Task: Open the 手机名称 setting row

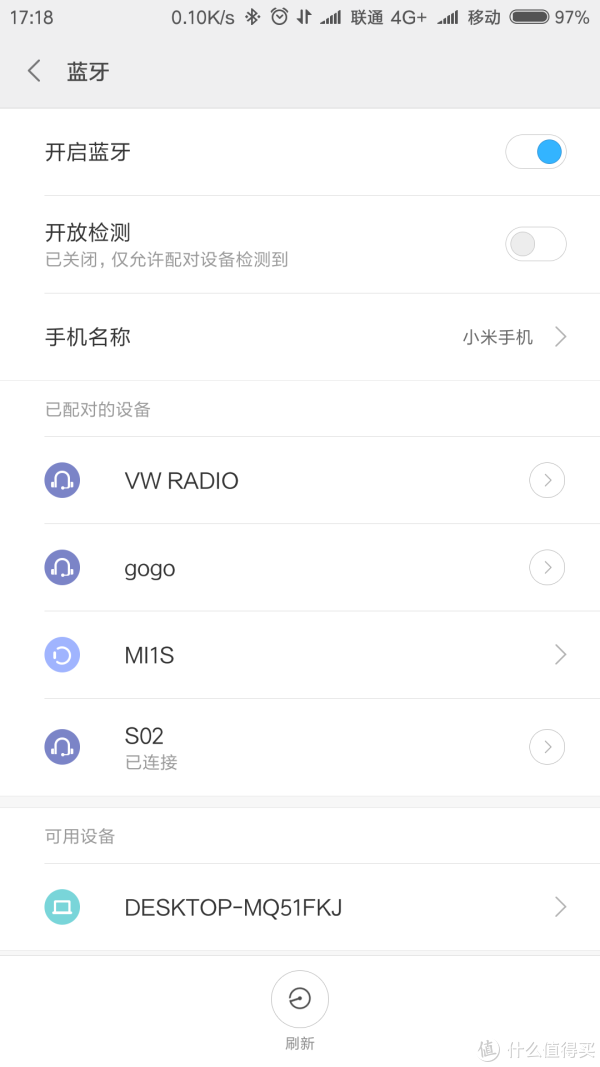Action: 300,337
